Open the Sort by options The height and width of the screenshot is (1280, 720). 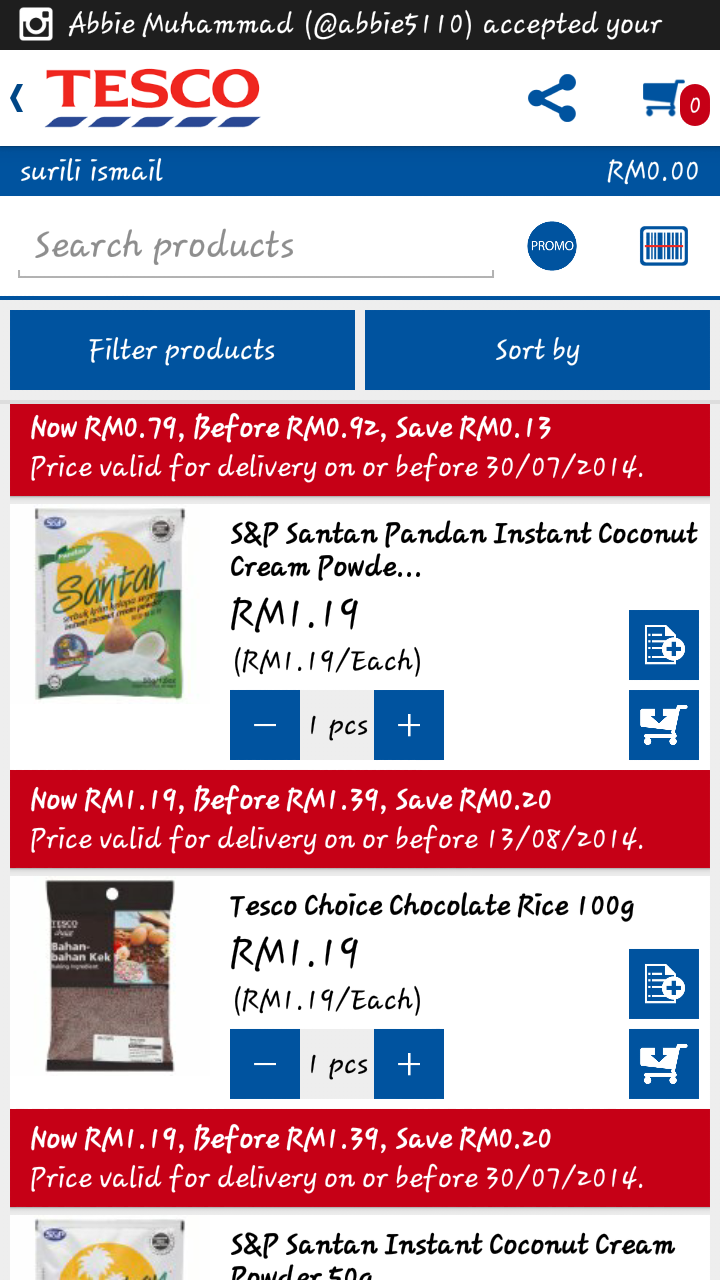tap(536, 349)
